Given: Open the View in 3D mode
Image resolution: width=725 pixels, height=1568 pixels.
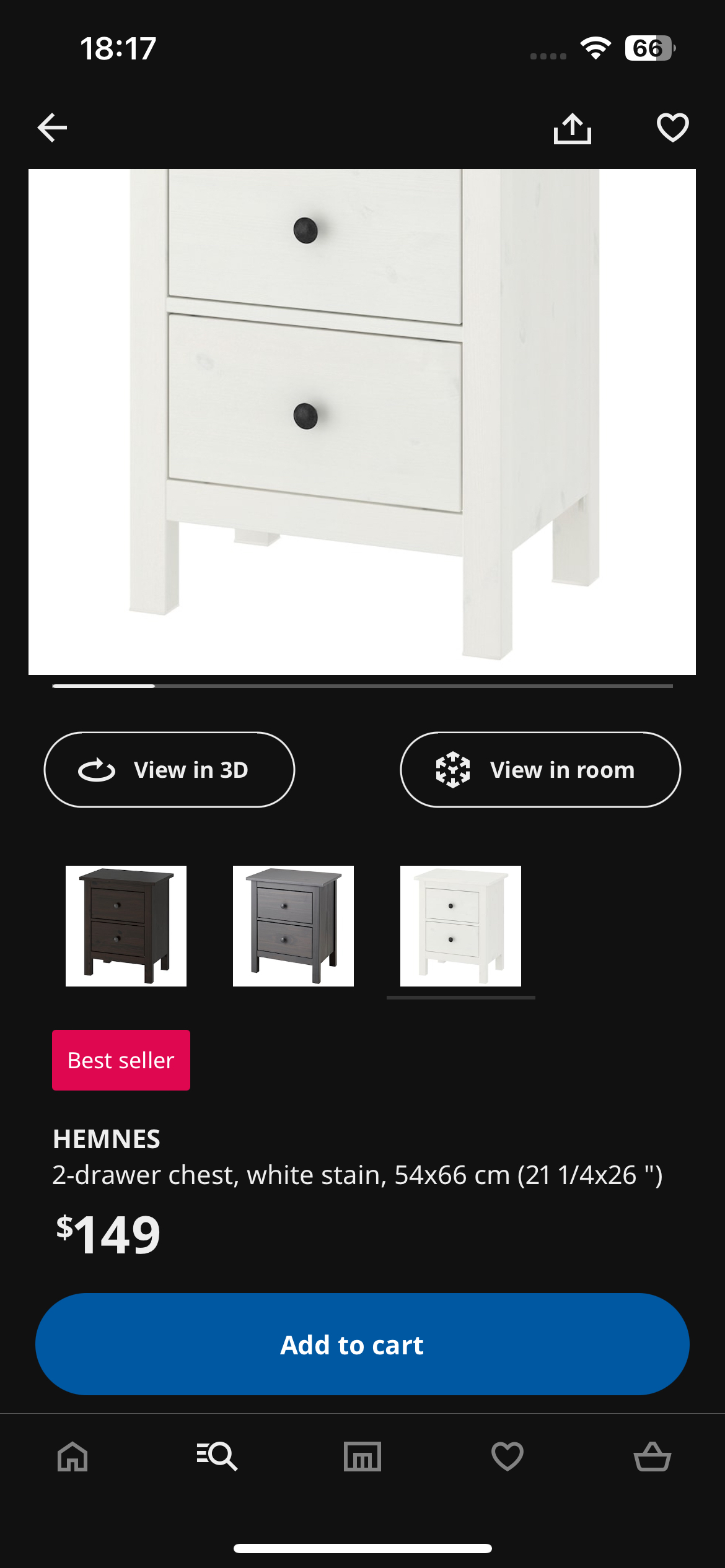Looking at the screenshot, I should 169,770.
